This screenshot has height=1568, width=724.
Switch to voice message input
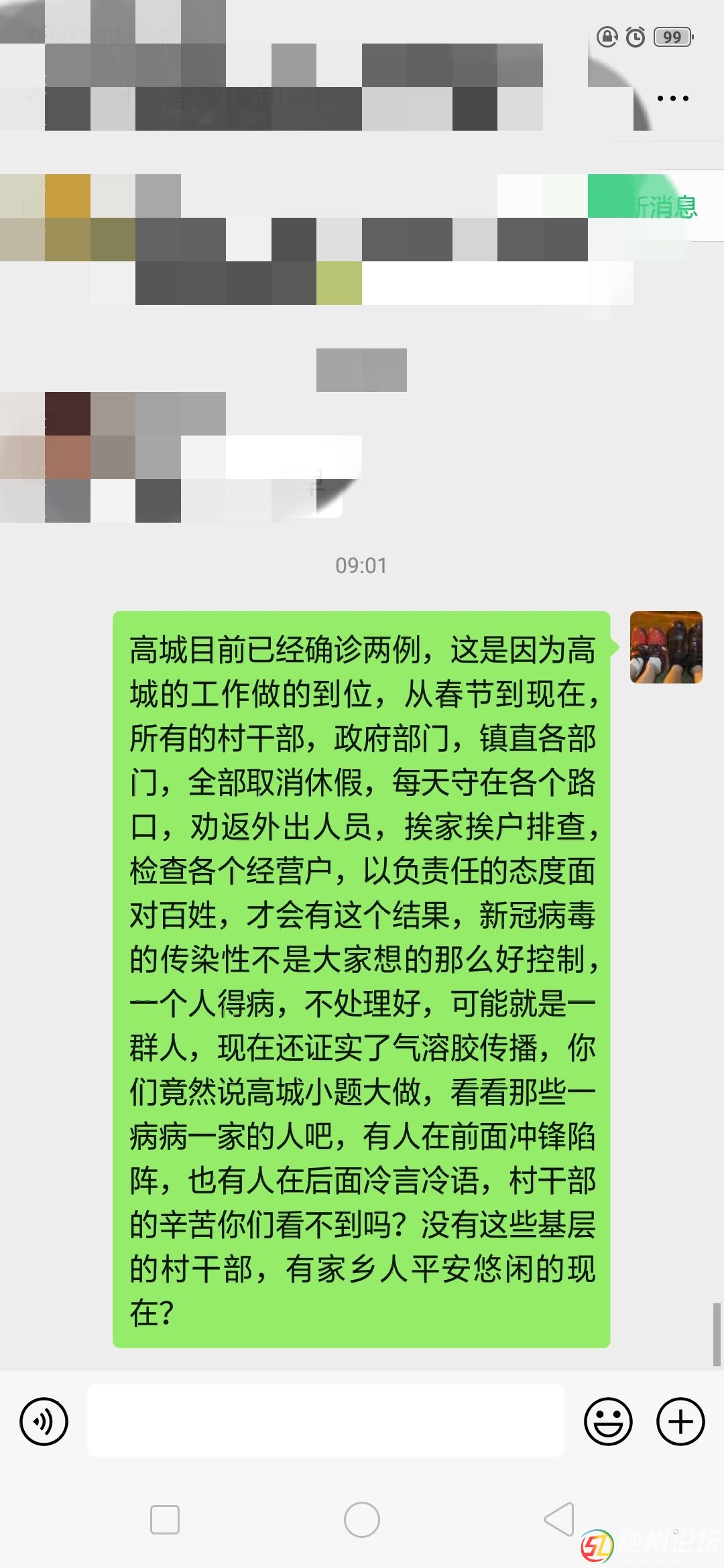(44, 1421)
